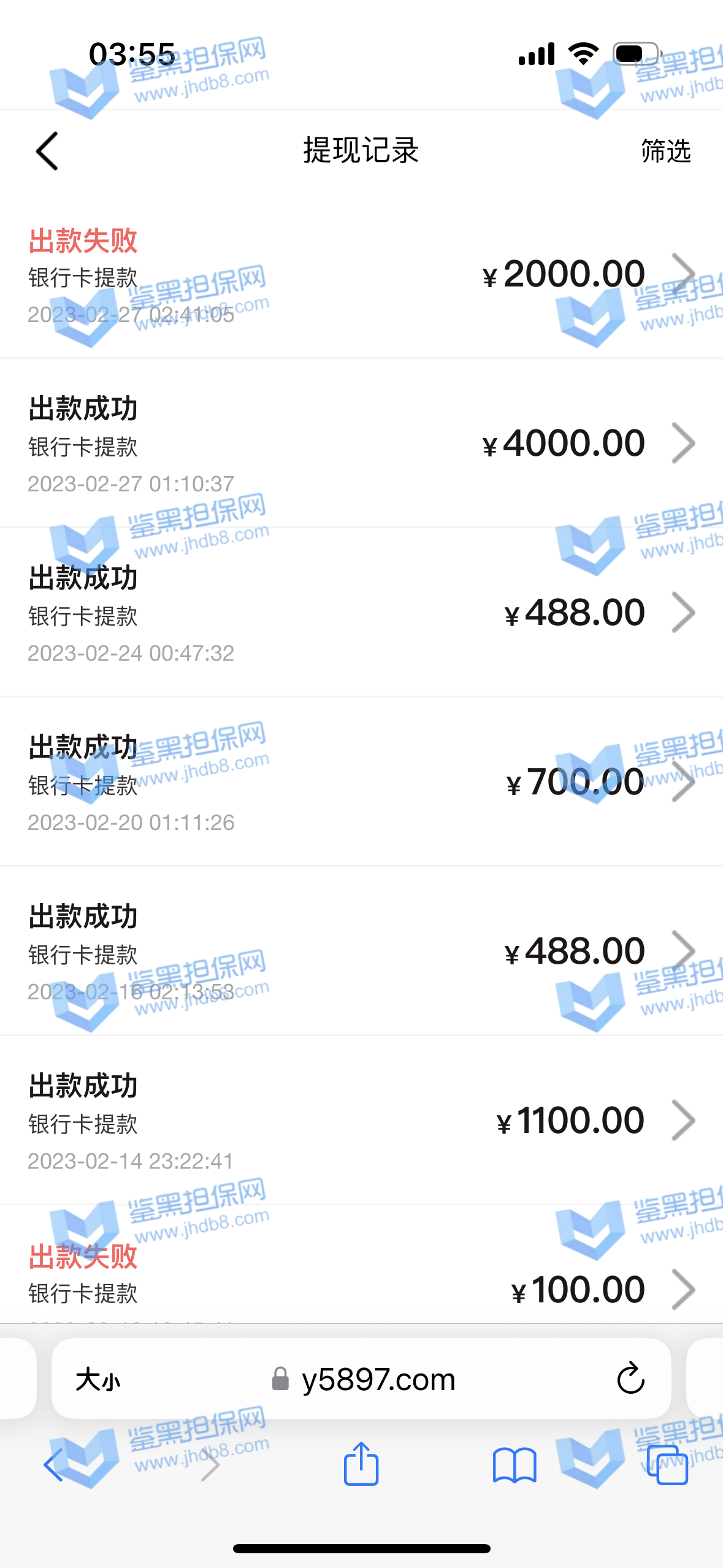Viewport: 723px width, 1568px height.
Task: Open the 2023-02-16 ¥488.00 withdrawal
Action: coord(361,951)
